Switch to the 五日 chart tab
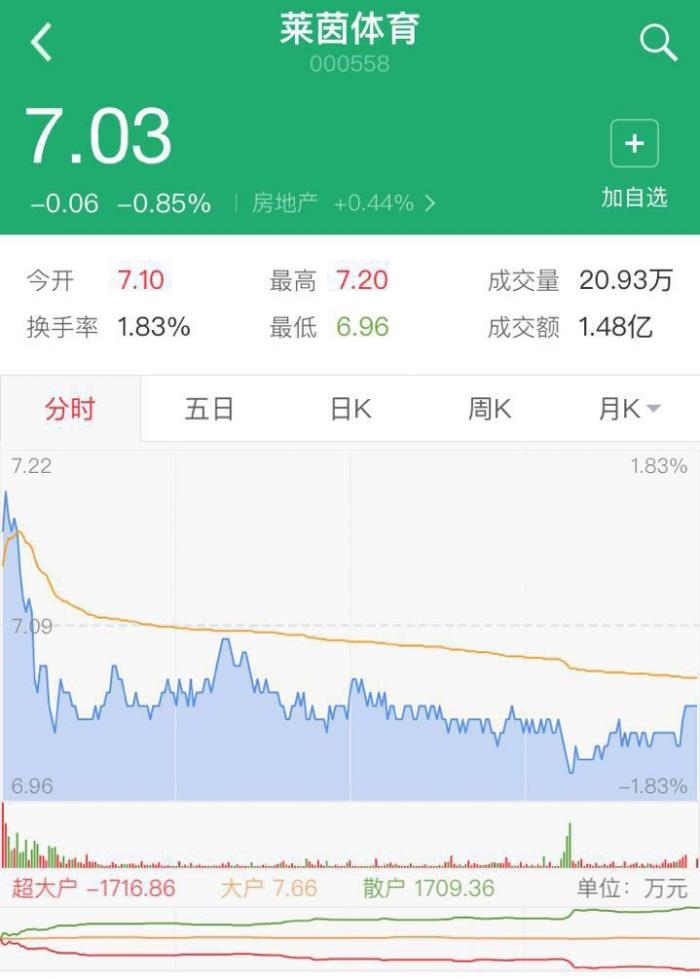 (209, 409)
